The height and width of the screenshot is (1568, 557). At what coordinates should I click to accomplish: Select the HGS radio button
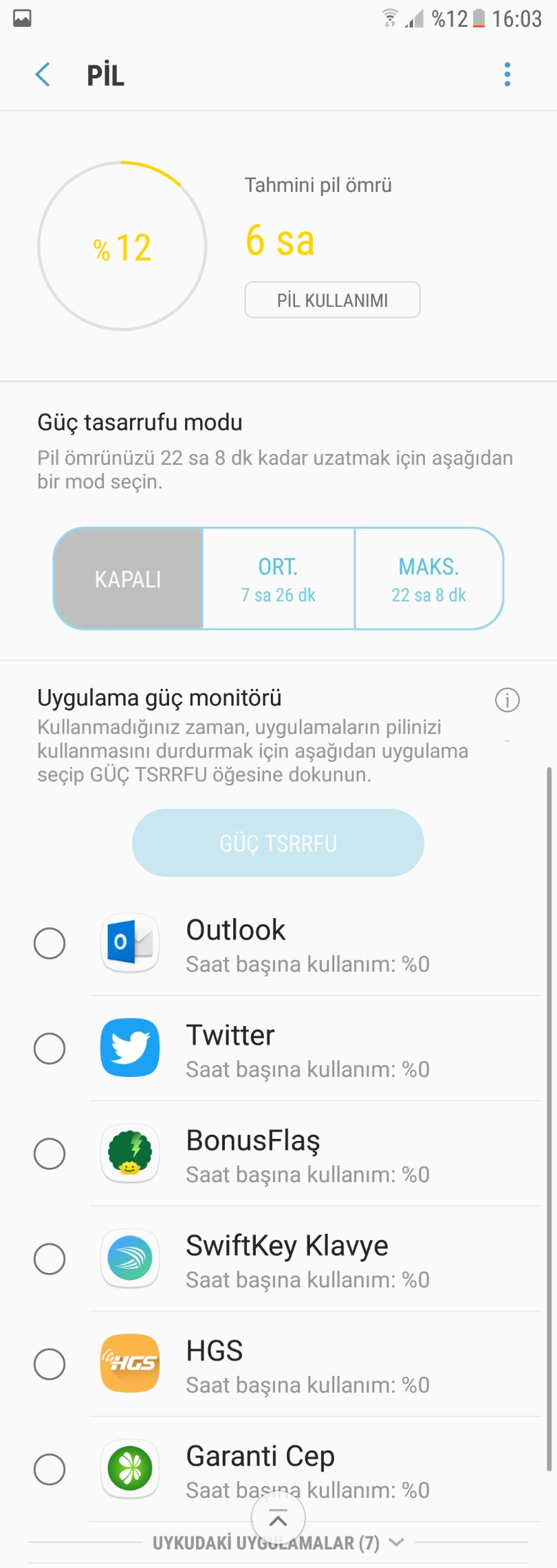click(50, 1364)
